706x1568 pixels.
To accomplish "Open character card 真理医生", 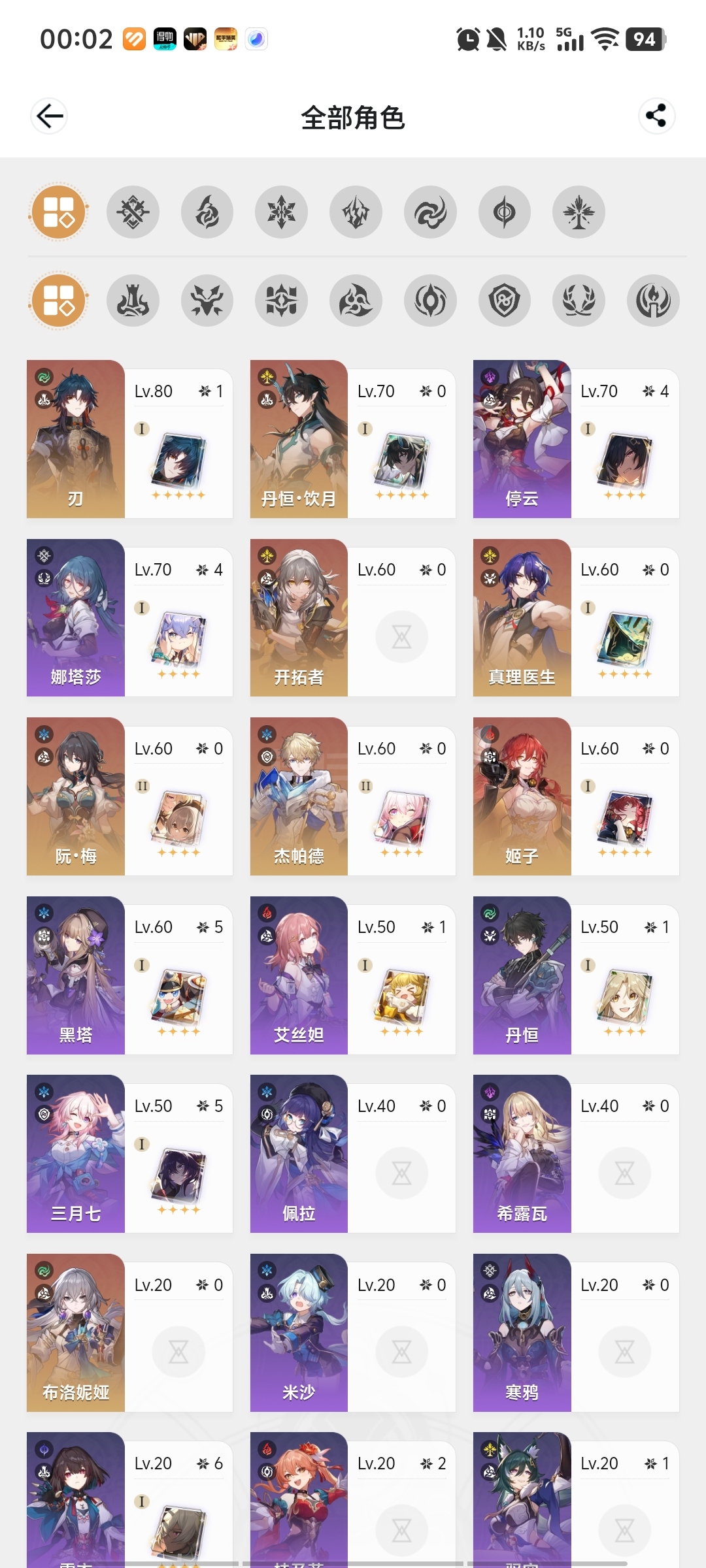I will click(576, 617).
